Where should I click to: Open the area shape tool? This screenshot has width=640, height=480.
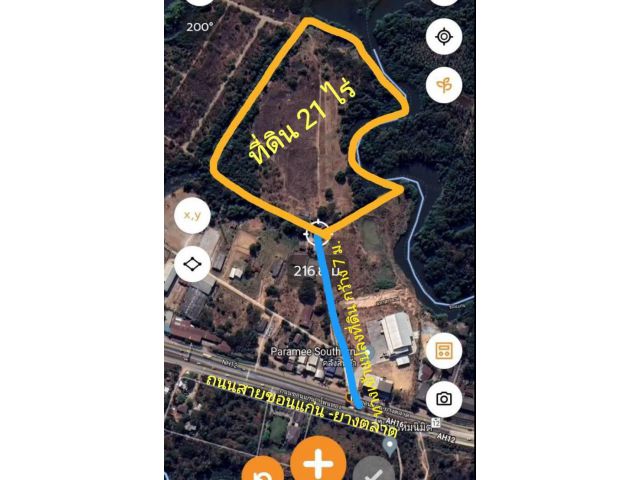[x=192, y=264]
